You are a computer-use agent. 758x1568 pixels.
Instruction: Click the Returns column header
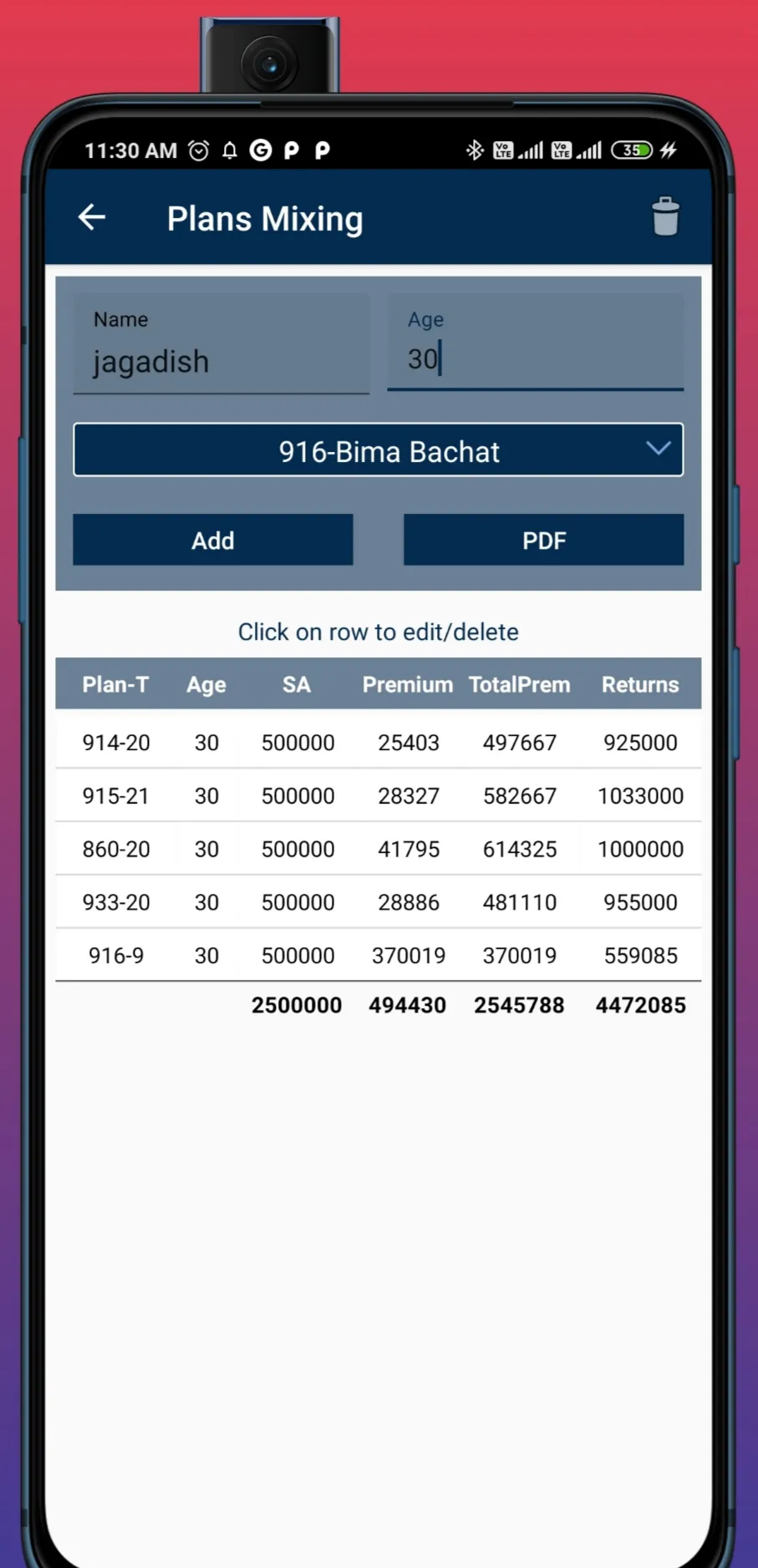point(640,684)
